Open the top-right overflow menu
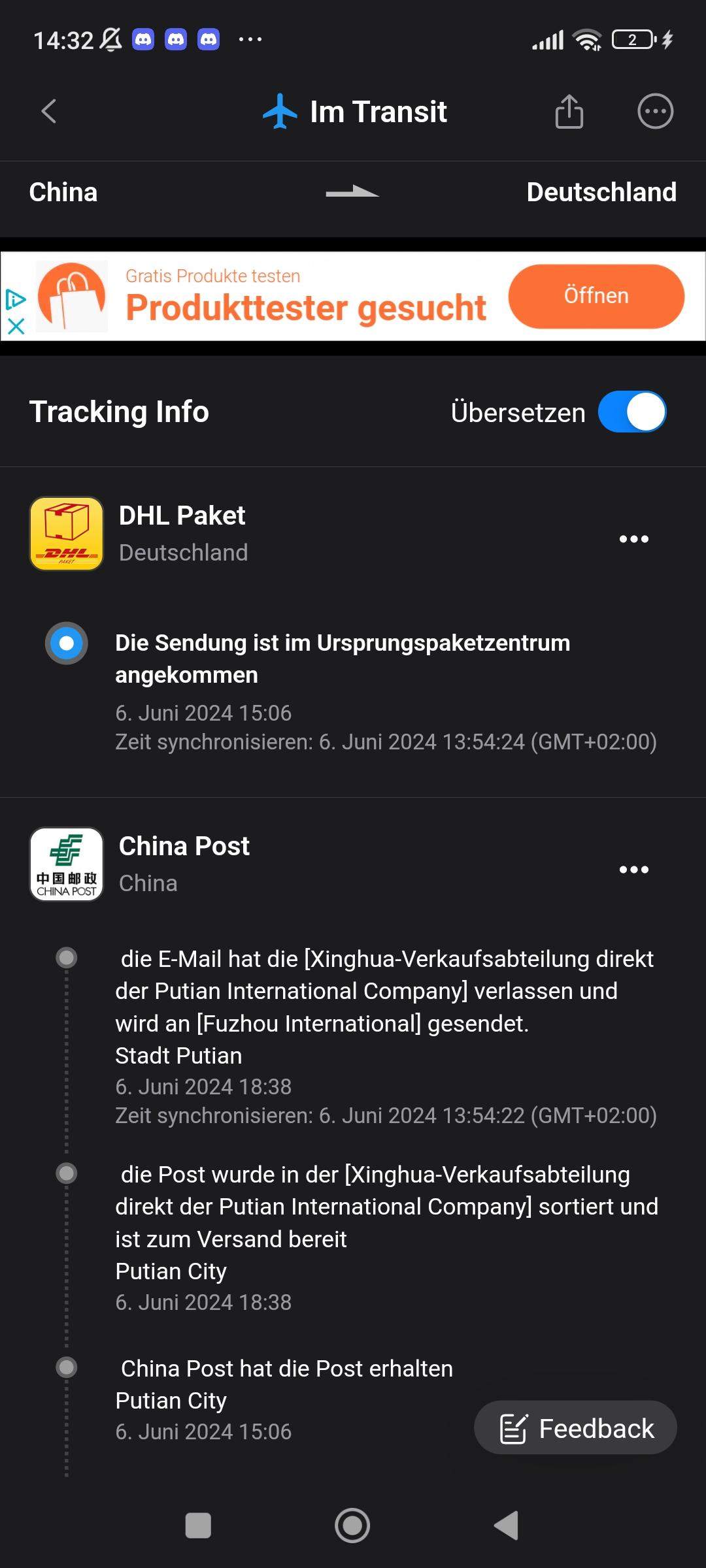This screenshot has width=706, height=1568. pyautogui.click(x=655, y=111)
